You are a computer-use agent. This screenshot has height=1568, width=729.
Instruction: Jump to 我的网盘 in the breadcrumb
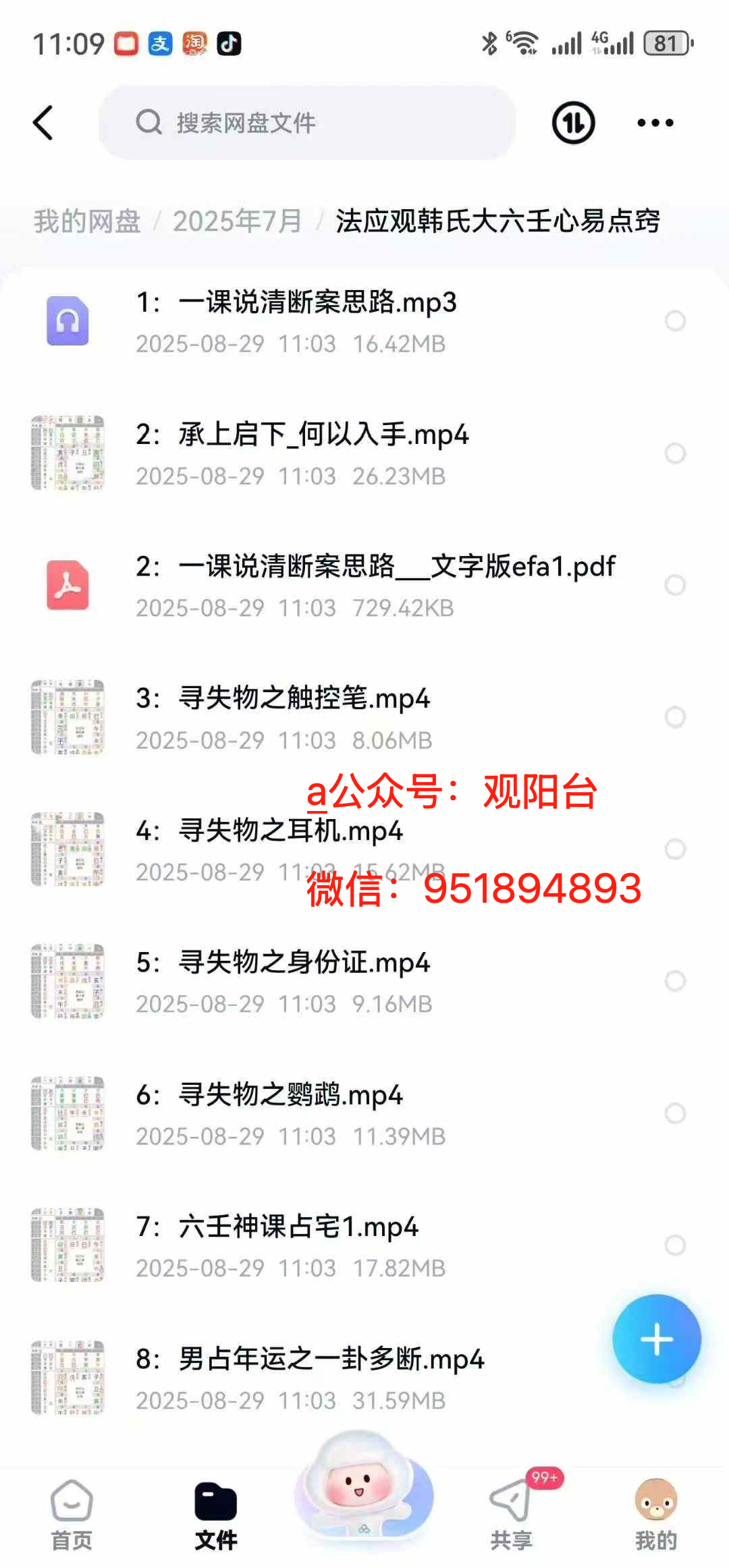(87, 221)
